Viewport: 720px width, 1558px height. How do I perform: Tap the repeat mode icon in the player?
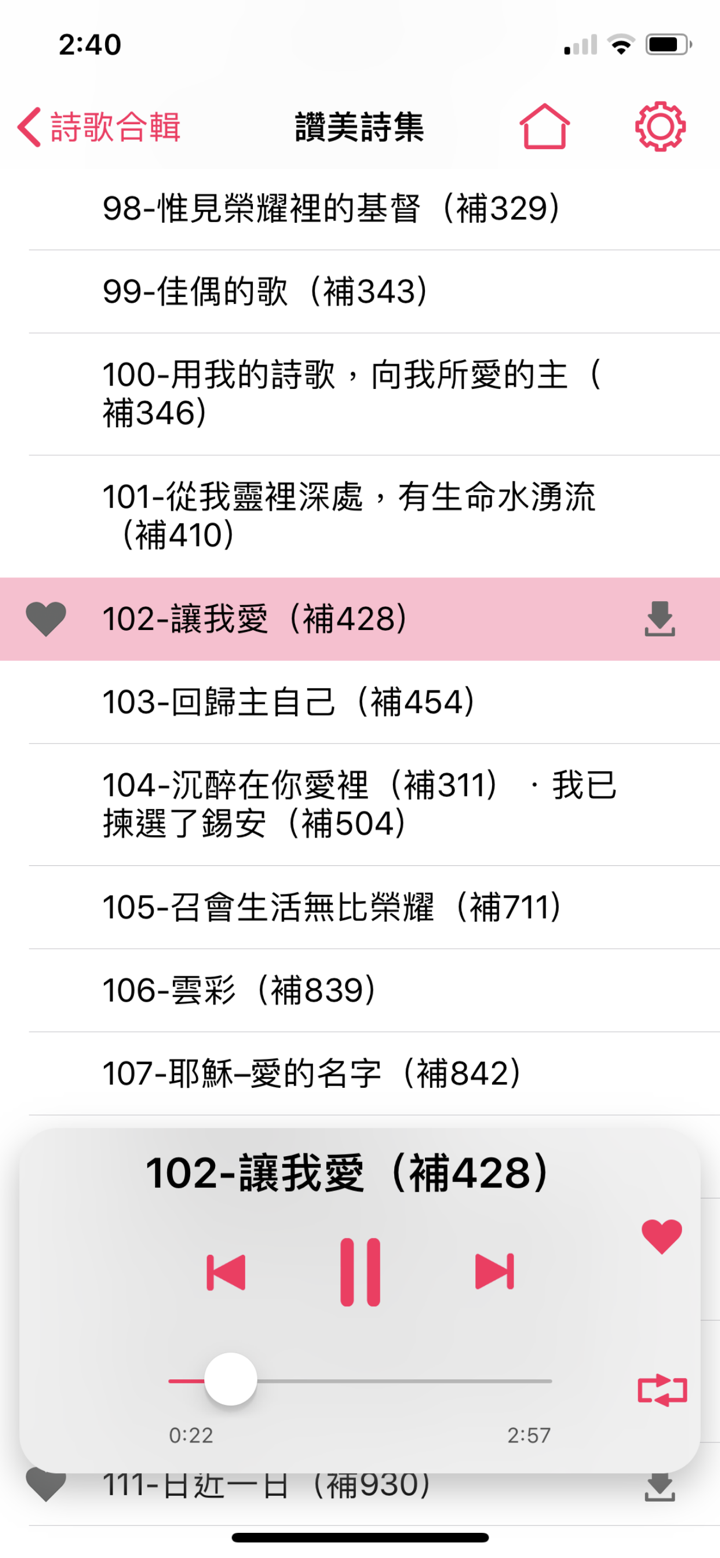tap(661, 1389)
